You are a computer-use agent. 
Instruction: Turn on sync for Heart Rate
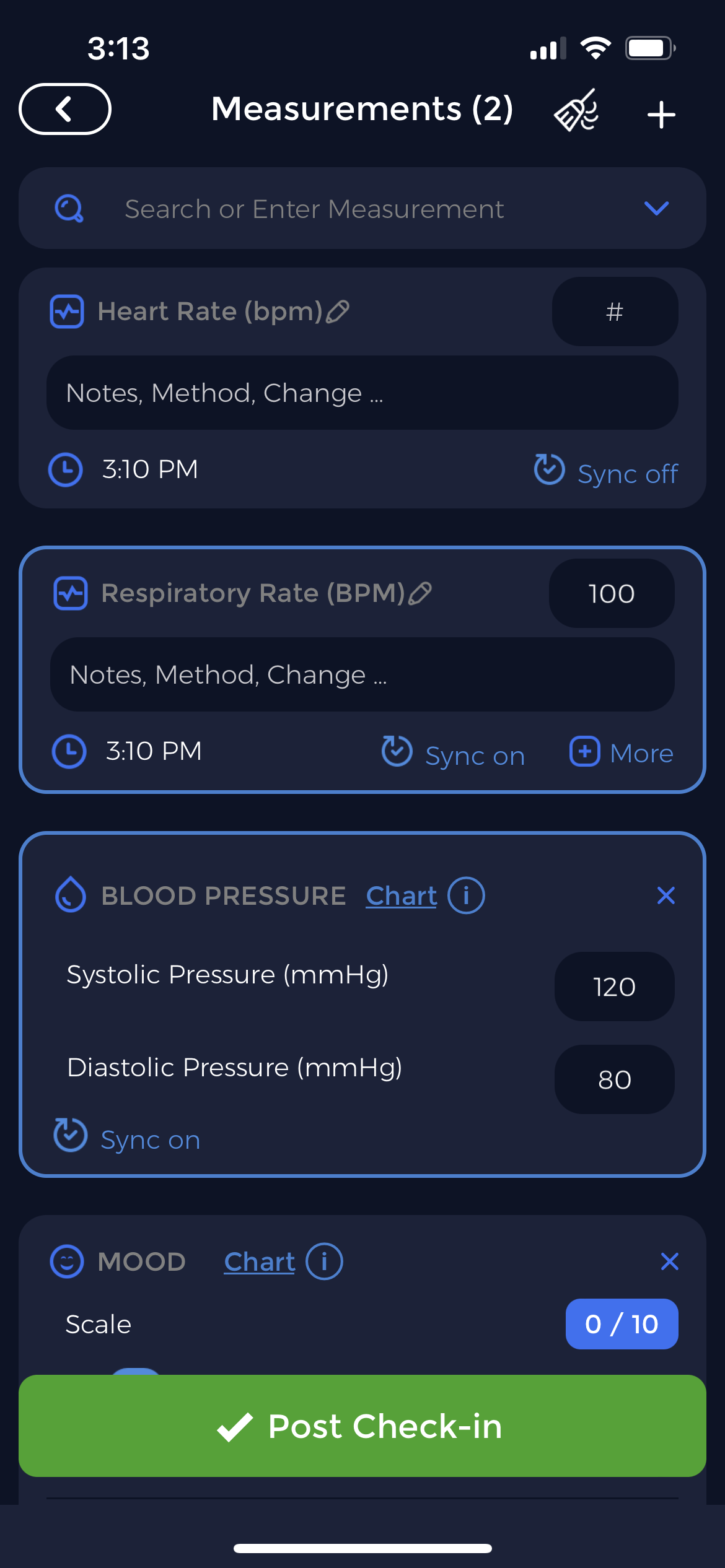click(x=606, y=472)
